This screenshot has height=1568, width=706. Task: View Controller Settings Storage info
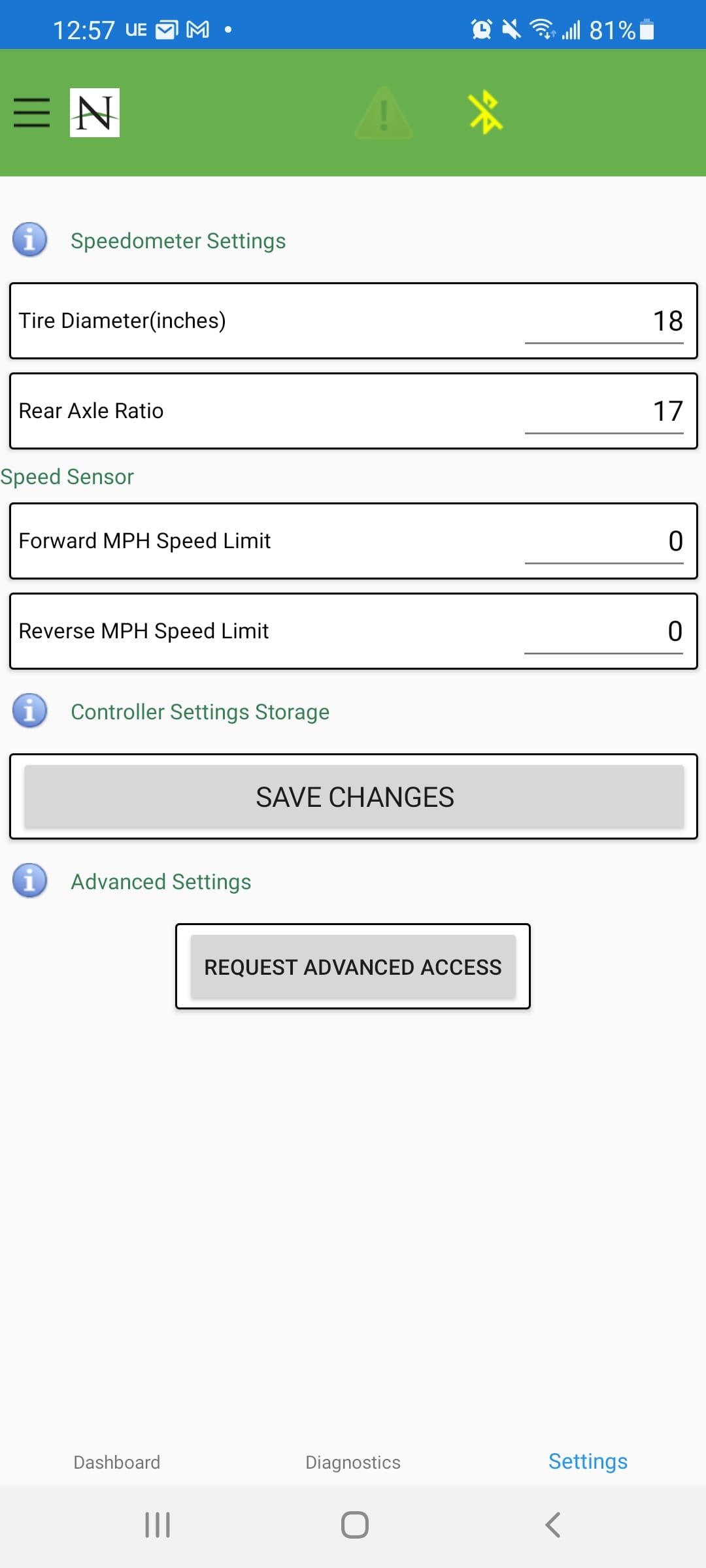click(29, 711)
